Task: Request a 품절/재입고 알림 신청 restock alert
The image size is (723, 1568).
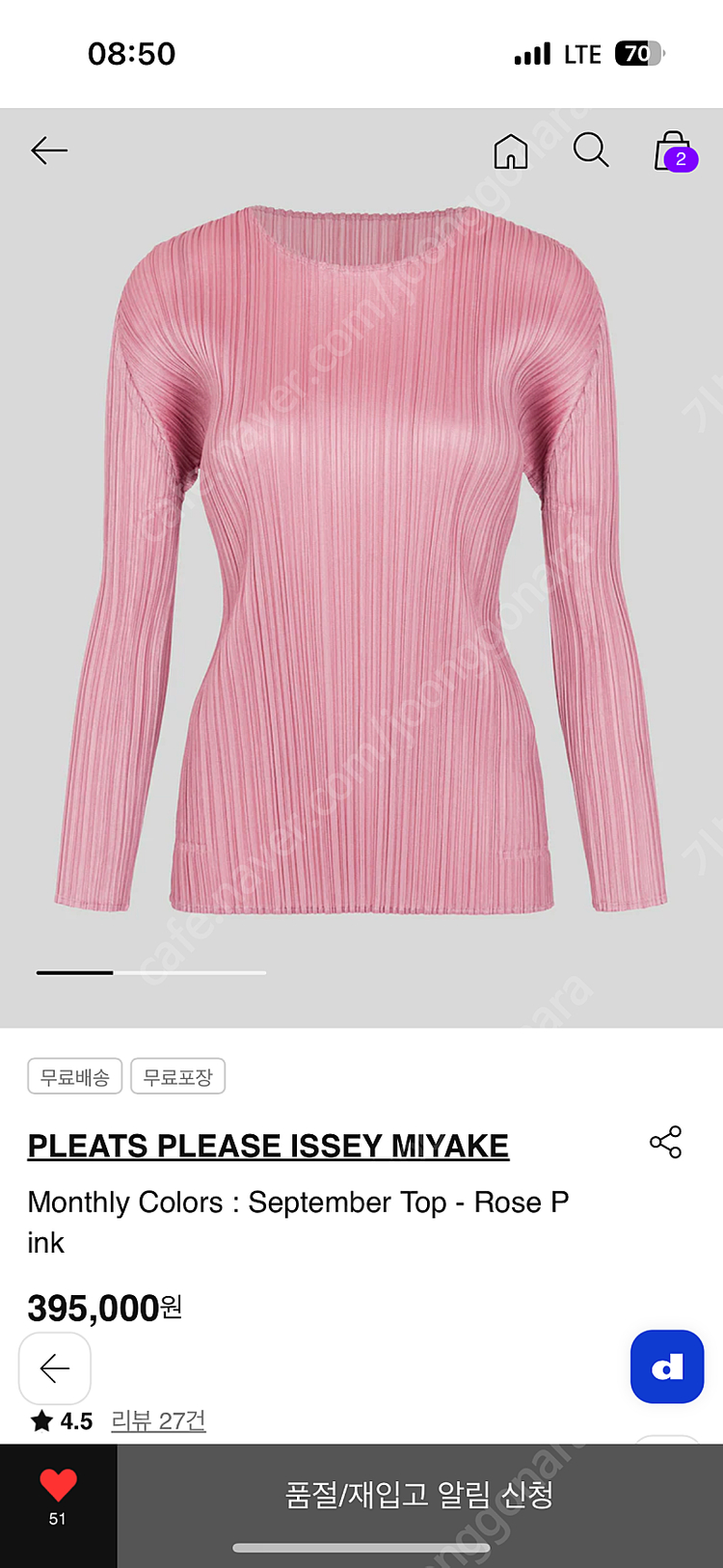Action: (x=419, y=1495)
